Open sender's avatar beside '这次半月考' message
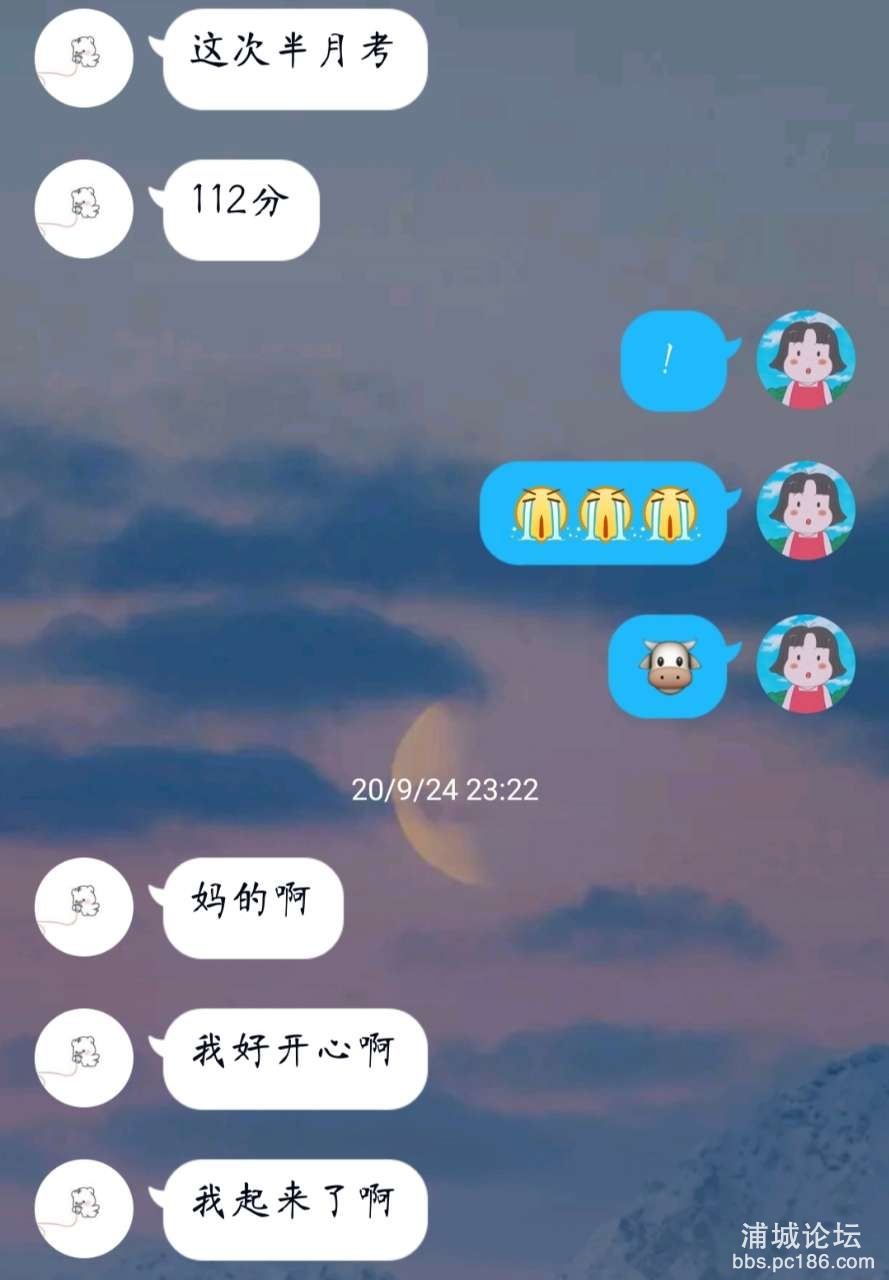The width and height of the screenshot is (889, 1280). (x=84, y=58)
